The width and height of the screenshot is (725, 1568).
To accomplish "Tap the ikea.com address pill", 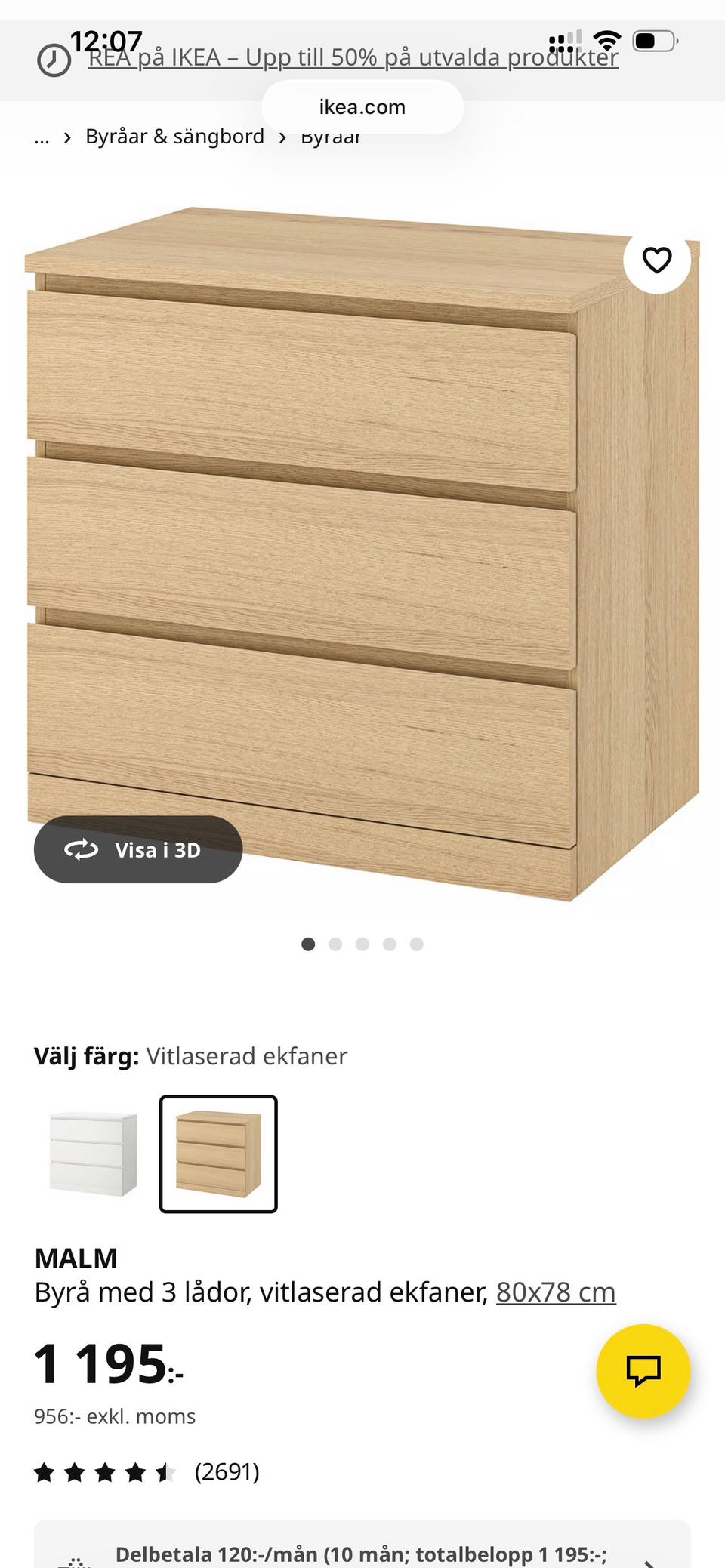I will (x=362, y=106).
